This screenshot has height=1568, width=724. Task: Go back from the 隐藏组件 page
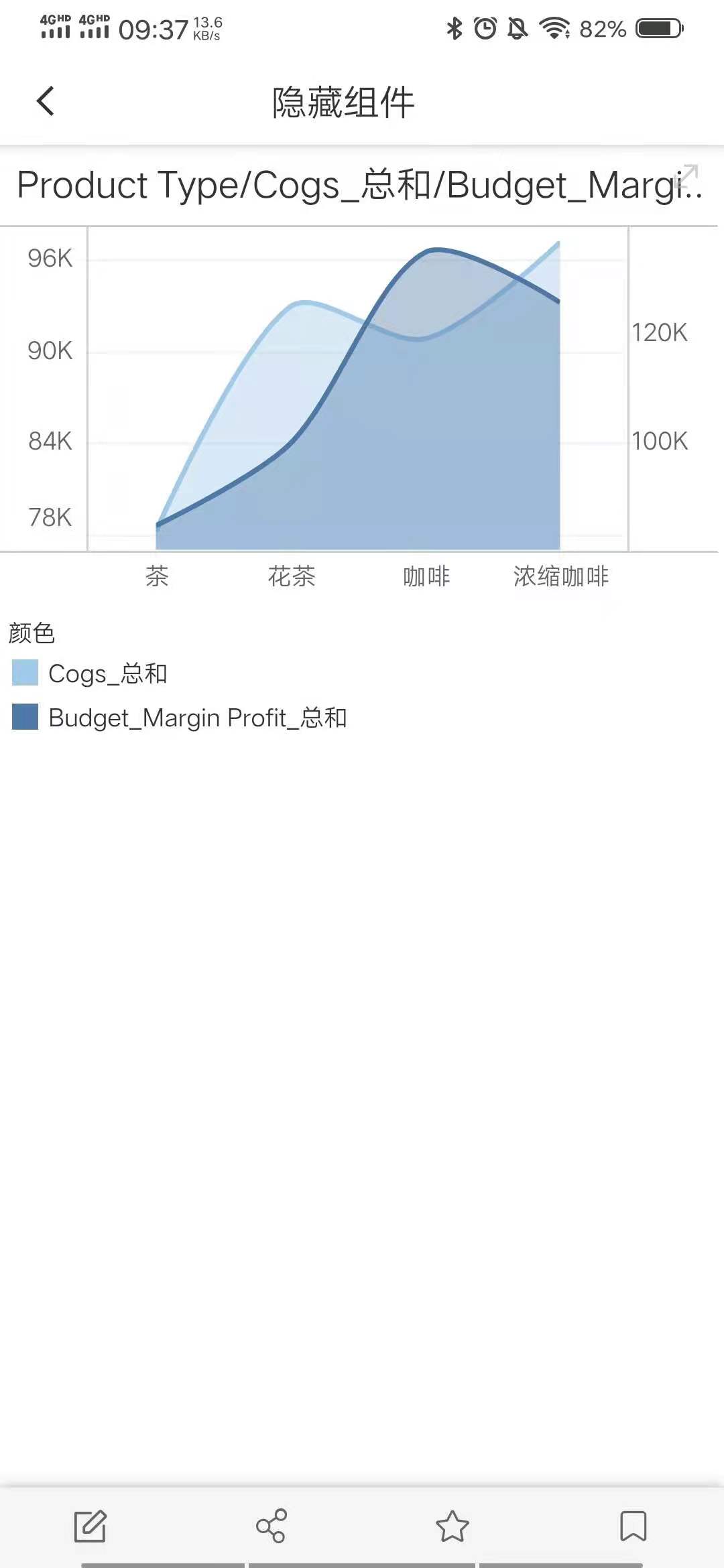coord(46,102)
